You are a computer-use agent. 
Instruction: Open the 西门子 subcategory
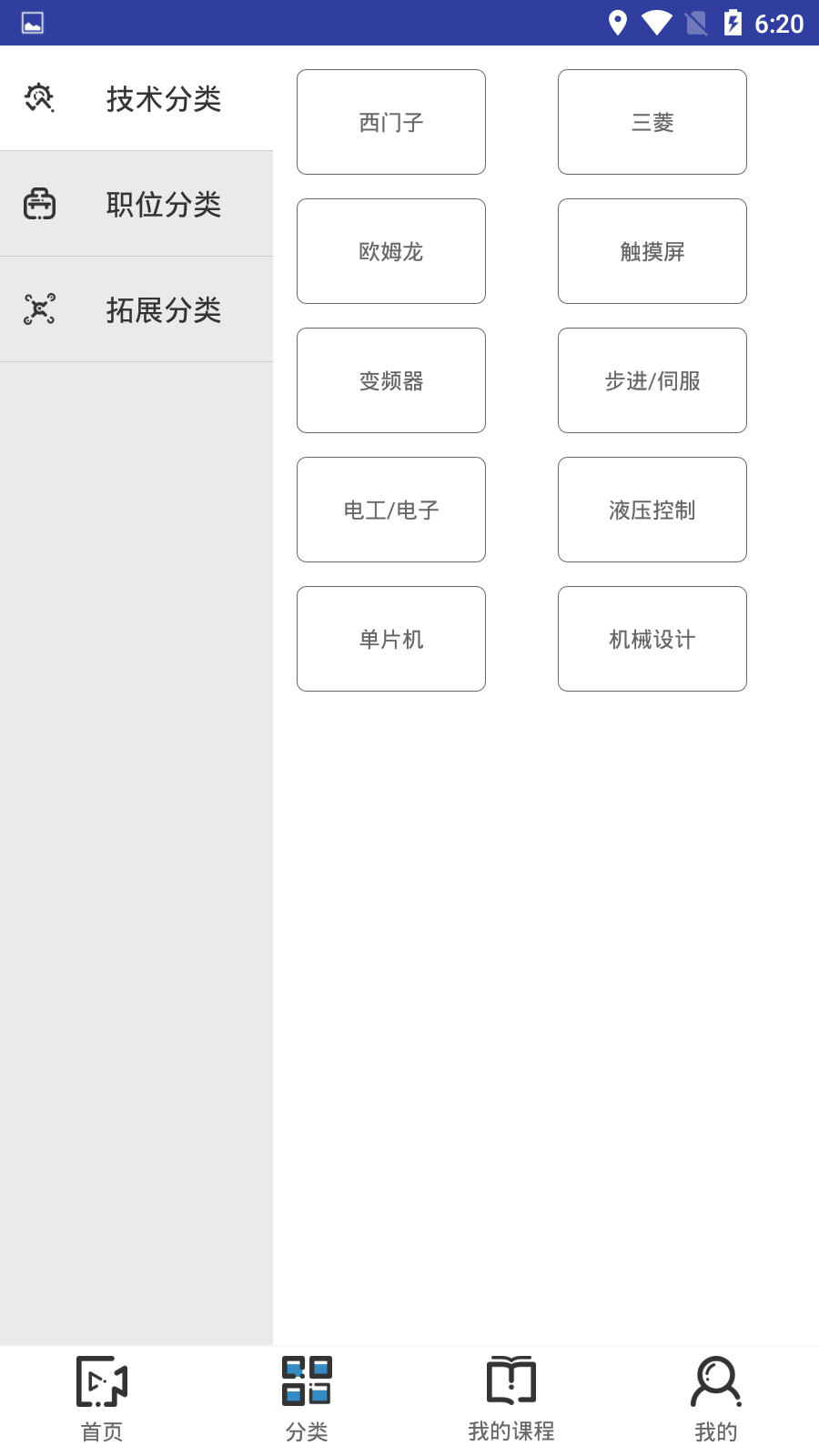[x=391, y=122]
